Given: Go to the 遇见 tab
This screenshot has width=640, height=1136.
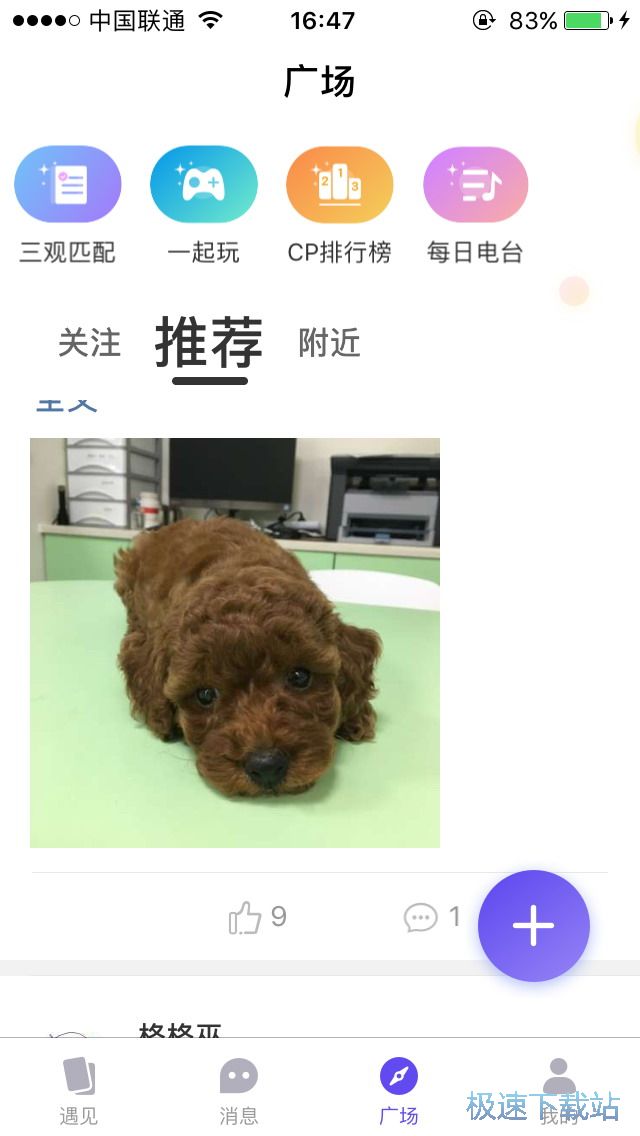Looking at the screenshot, I should click(79, 1090).
